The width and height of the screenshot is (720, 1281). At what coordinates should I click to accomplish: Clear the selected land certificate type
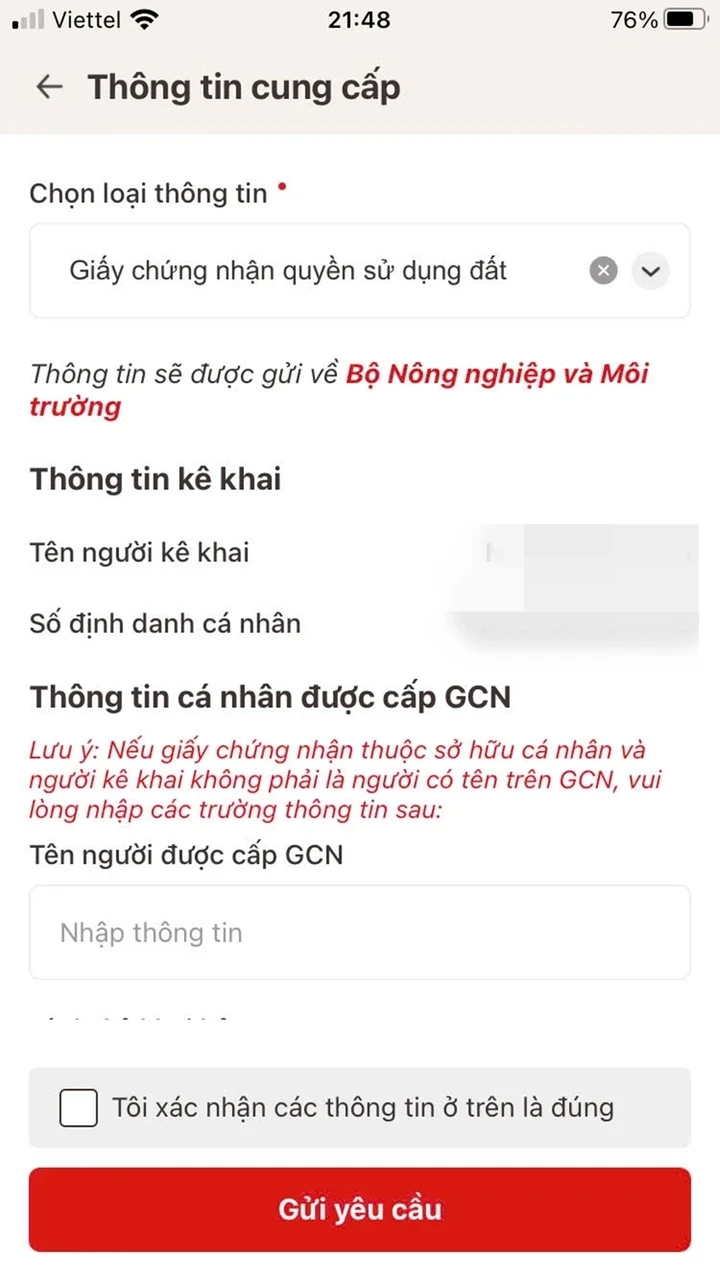click(x=603, y=270)
